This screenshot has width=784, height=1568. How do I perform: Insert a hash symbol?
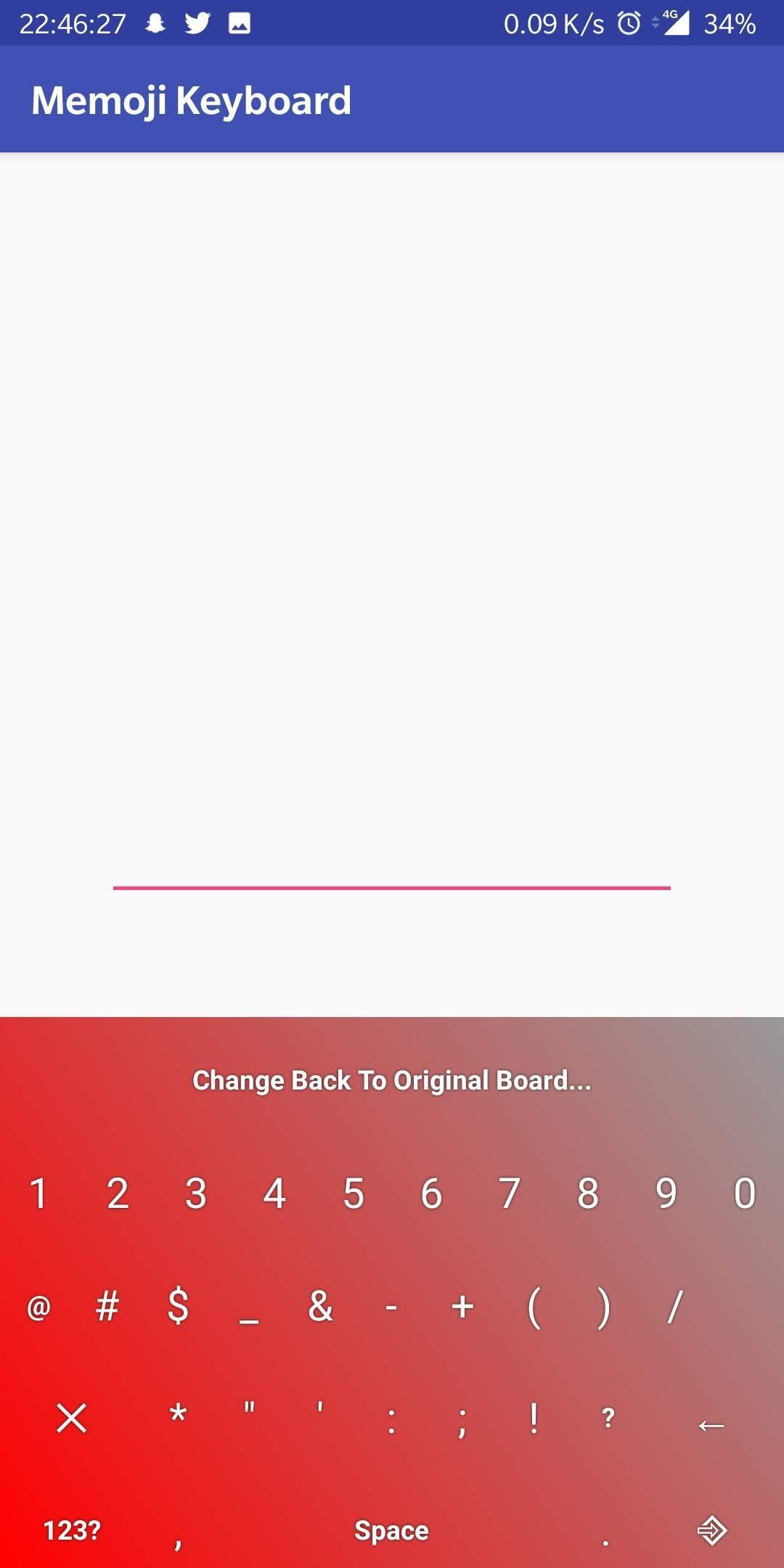pos(107,1307)
